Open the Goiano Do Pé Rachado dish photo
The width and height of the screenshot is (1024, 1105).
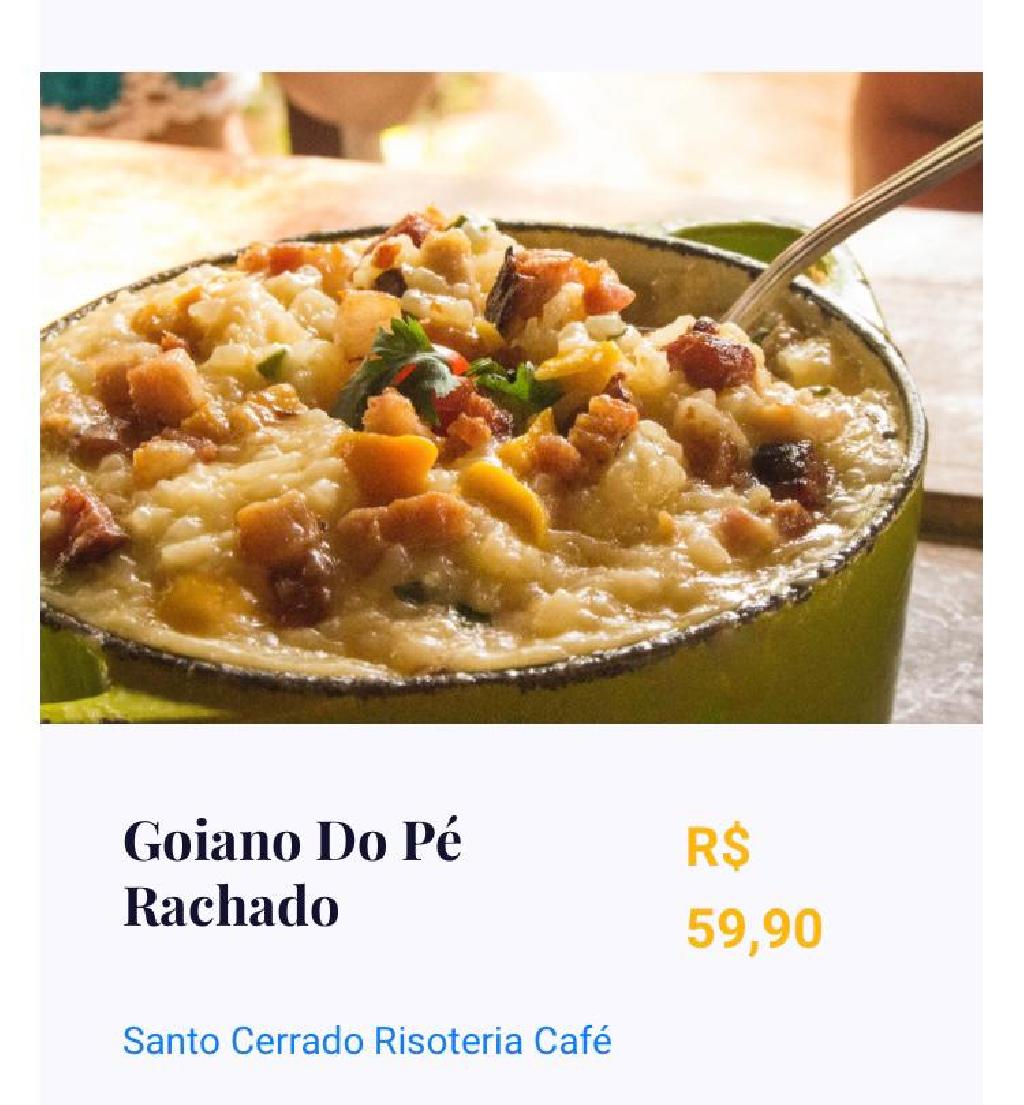coord(511,397)
